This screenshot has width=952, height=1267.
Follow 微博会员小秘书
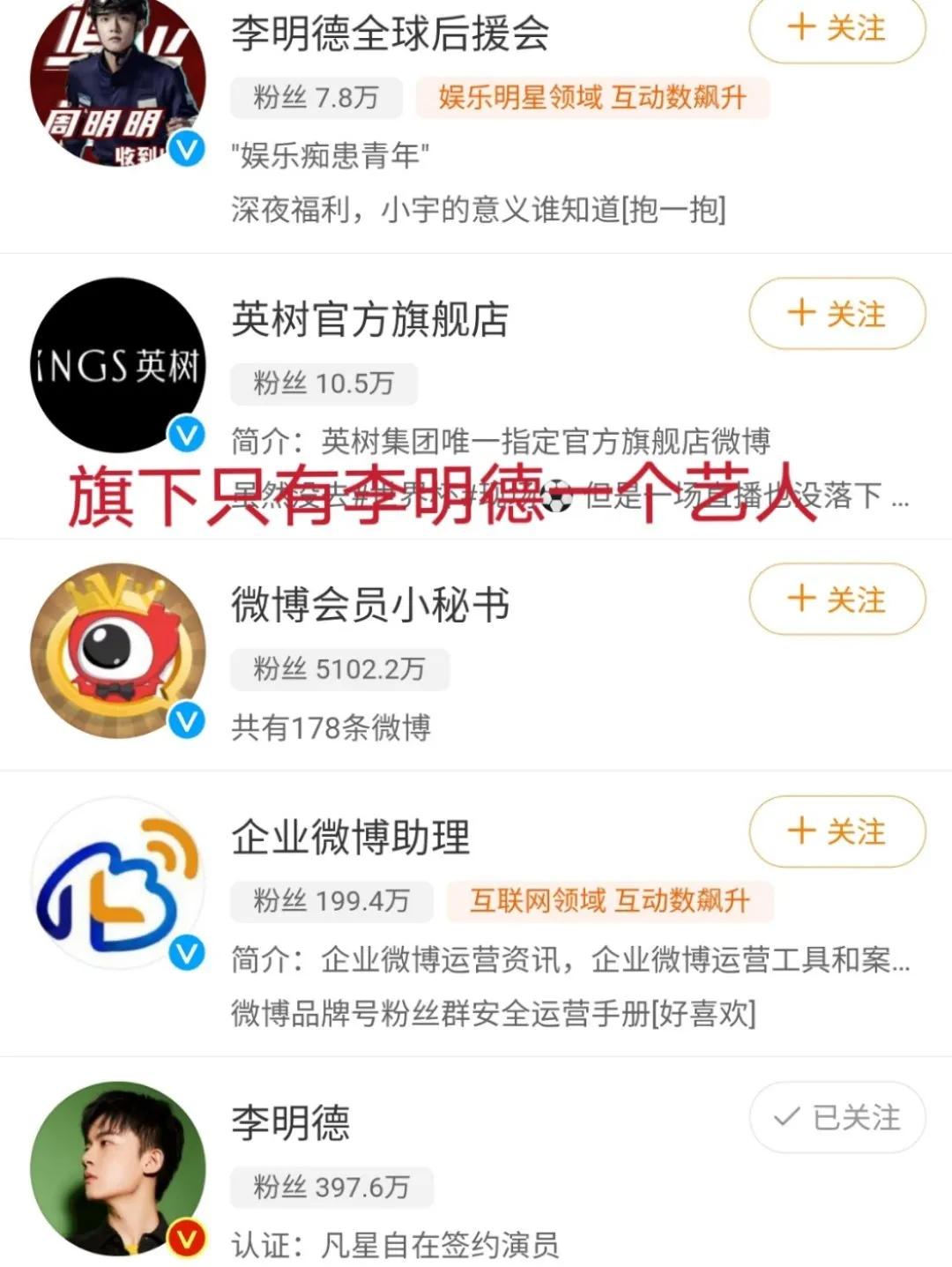(837, 600)
